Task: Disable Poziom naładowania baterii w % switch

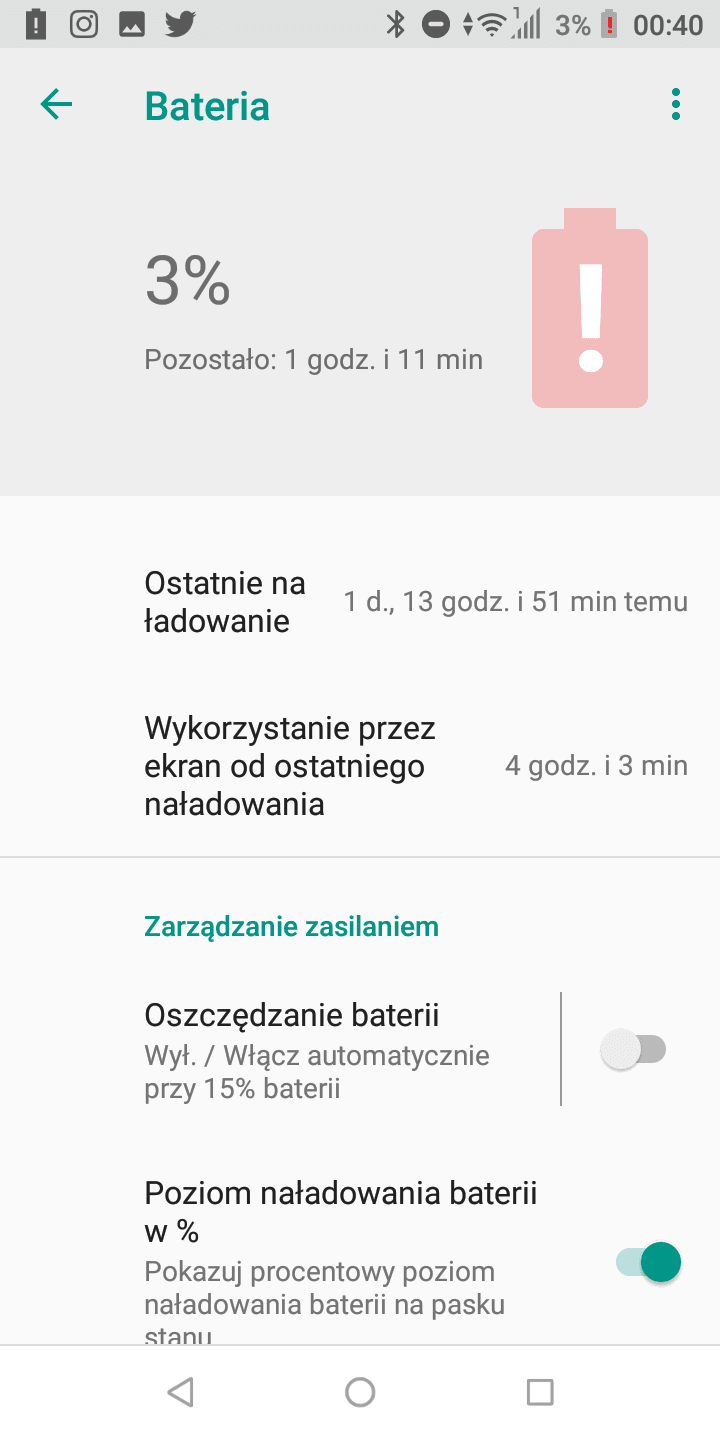Action: click(x=648, y=1262)
